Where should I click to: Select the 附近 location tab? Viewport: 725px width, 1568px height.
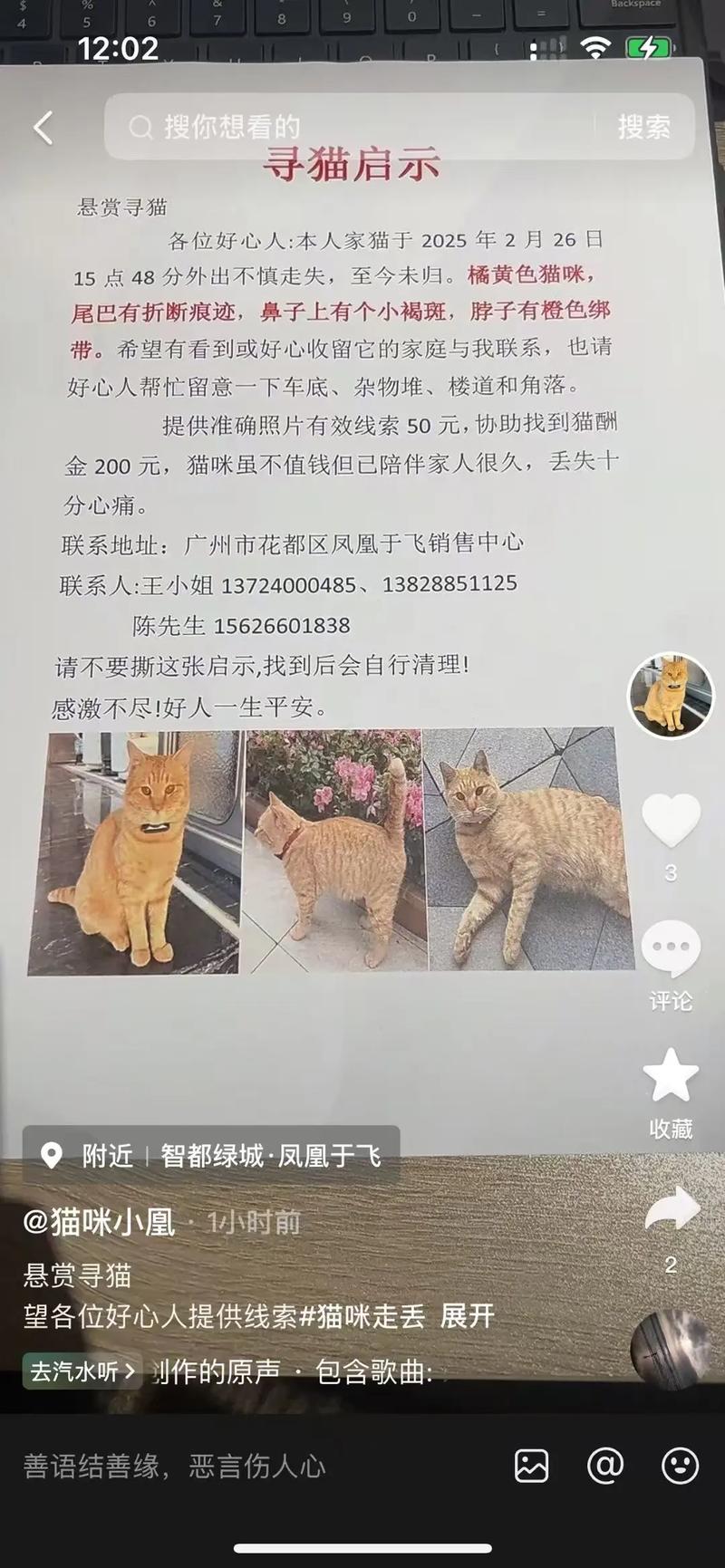coord(107,1156)
